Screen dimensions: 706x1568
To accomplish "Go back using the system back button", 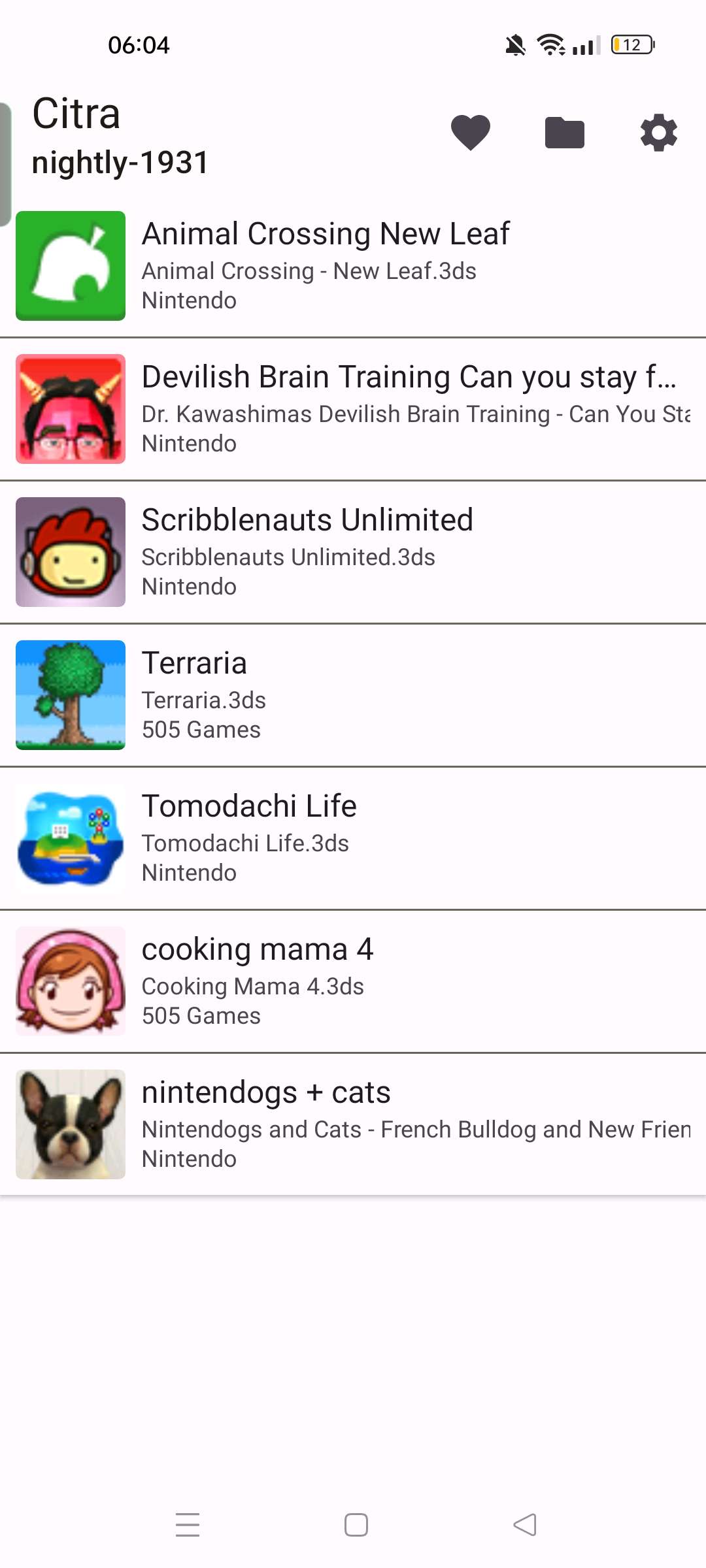I will [525, 1525].
